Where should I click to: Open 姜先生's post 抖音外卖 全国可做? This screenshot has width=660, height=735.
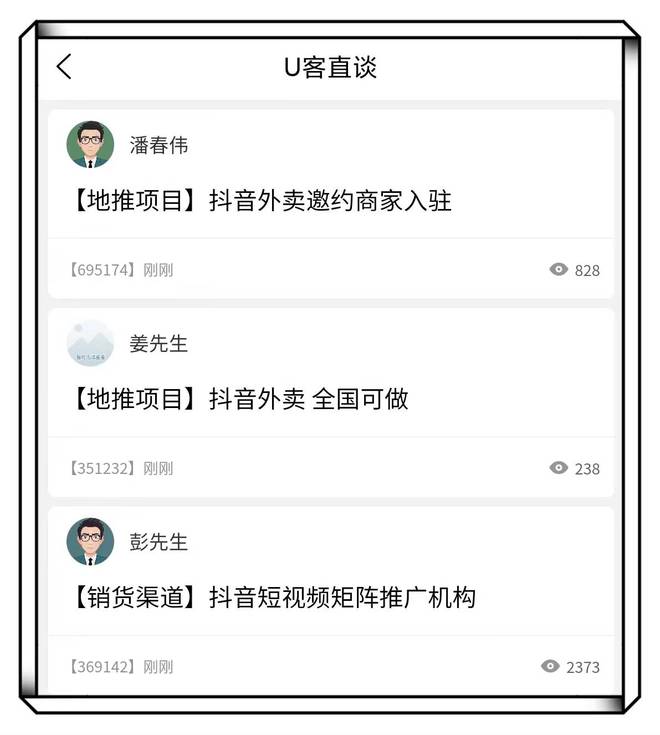(240, 399)
